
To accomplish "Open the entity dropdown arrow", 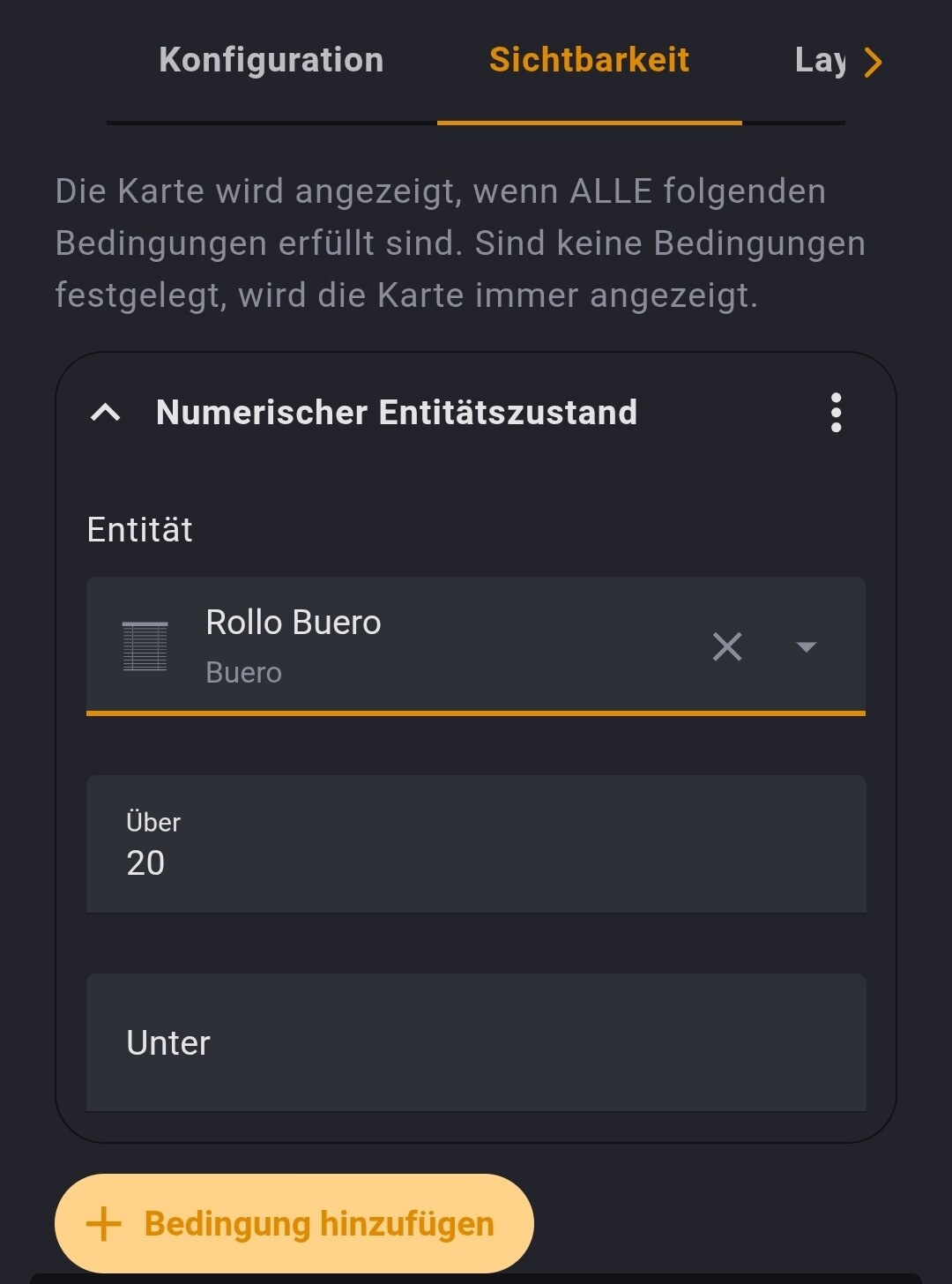I will click(x=806, y=646).
